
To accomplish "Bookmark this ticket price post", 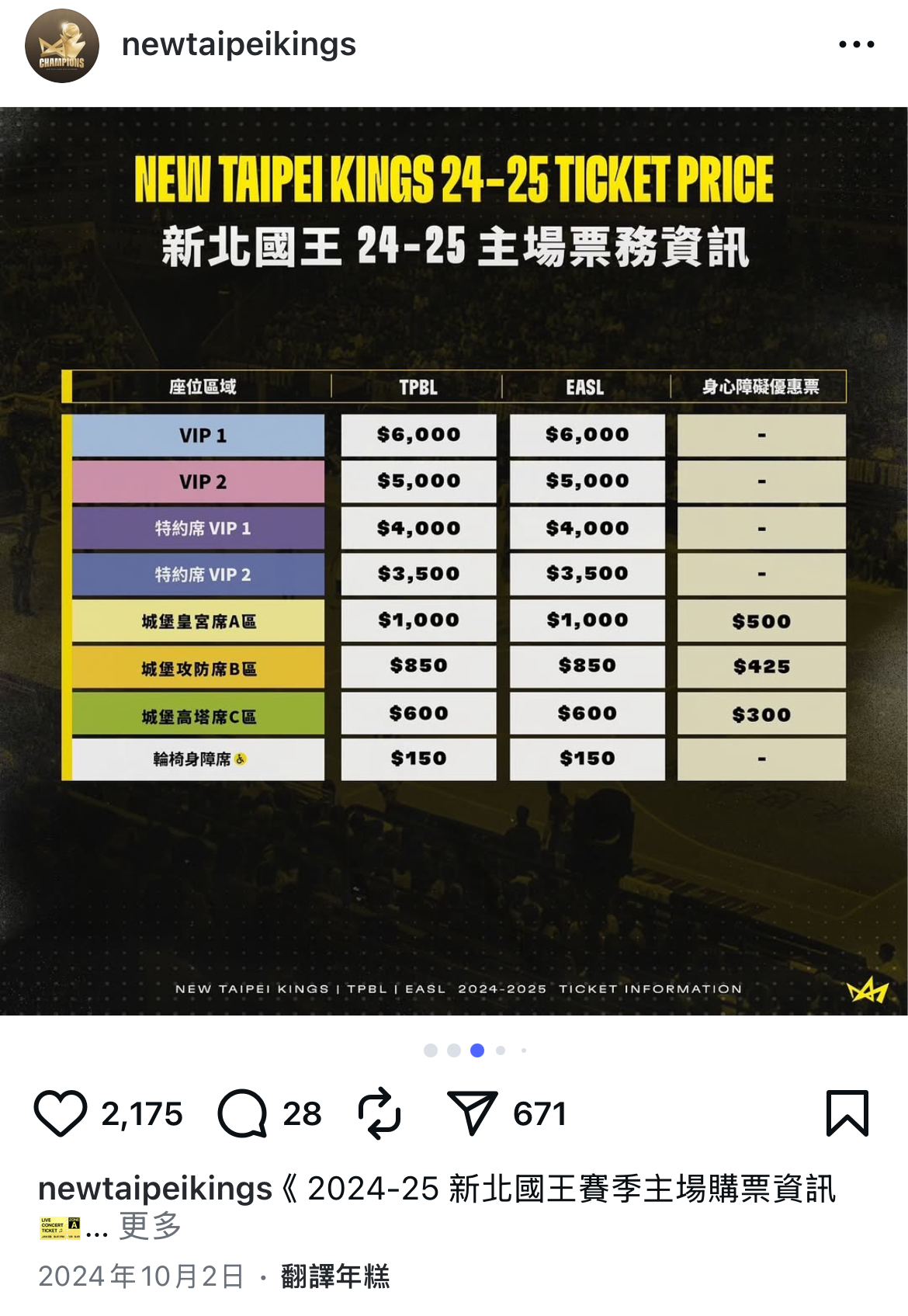I will click(x=847, y=1113).
